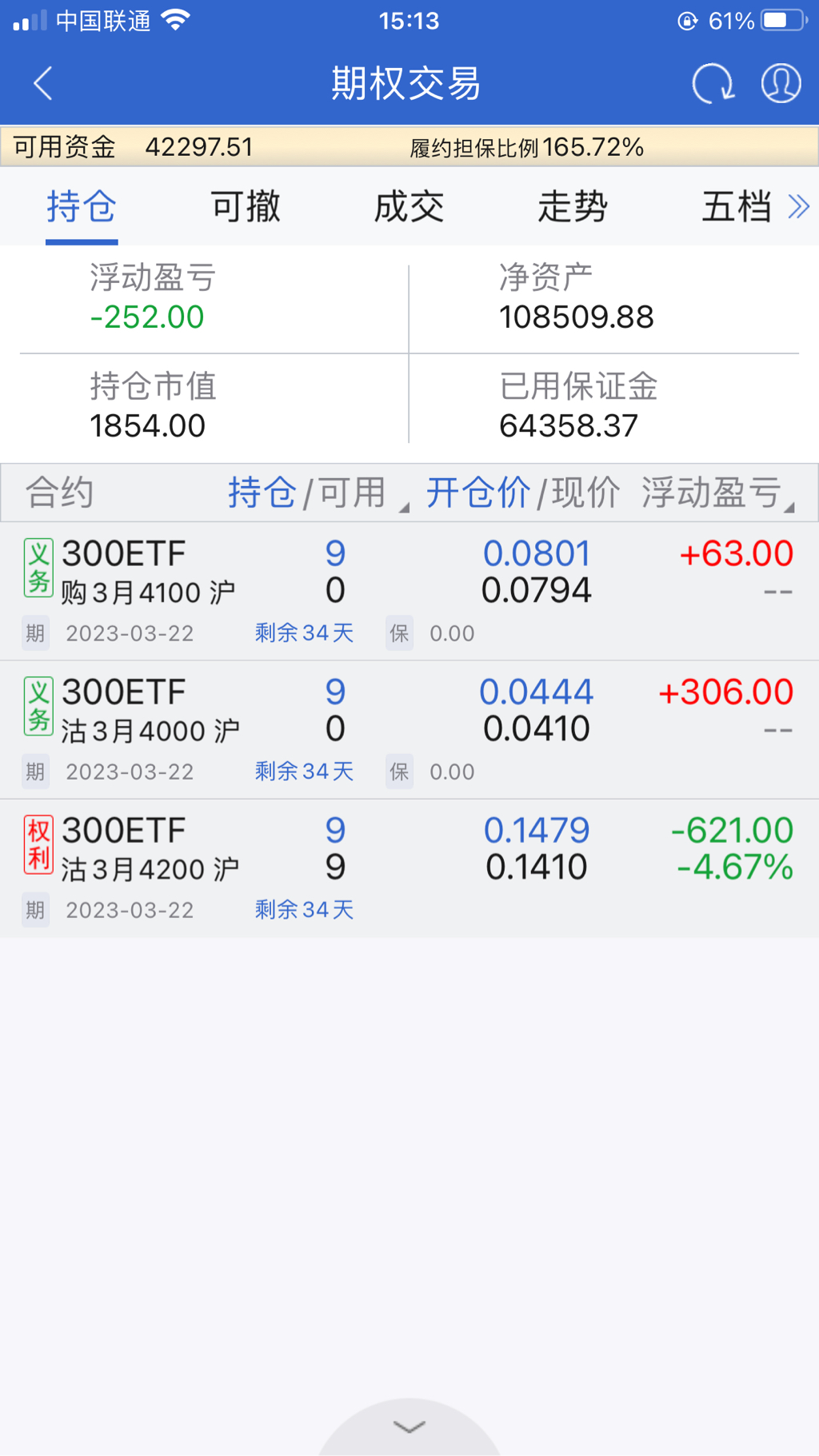The height and width of the screenshot is (1456, 819).
Task: Switch to the 持仓 tab
Action: 82,207
